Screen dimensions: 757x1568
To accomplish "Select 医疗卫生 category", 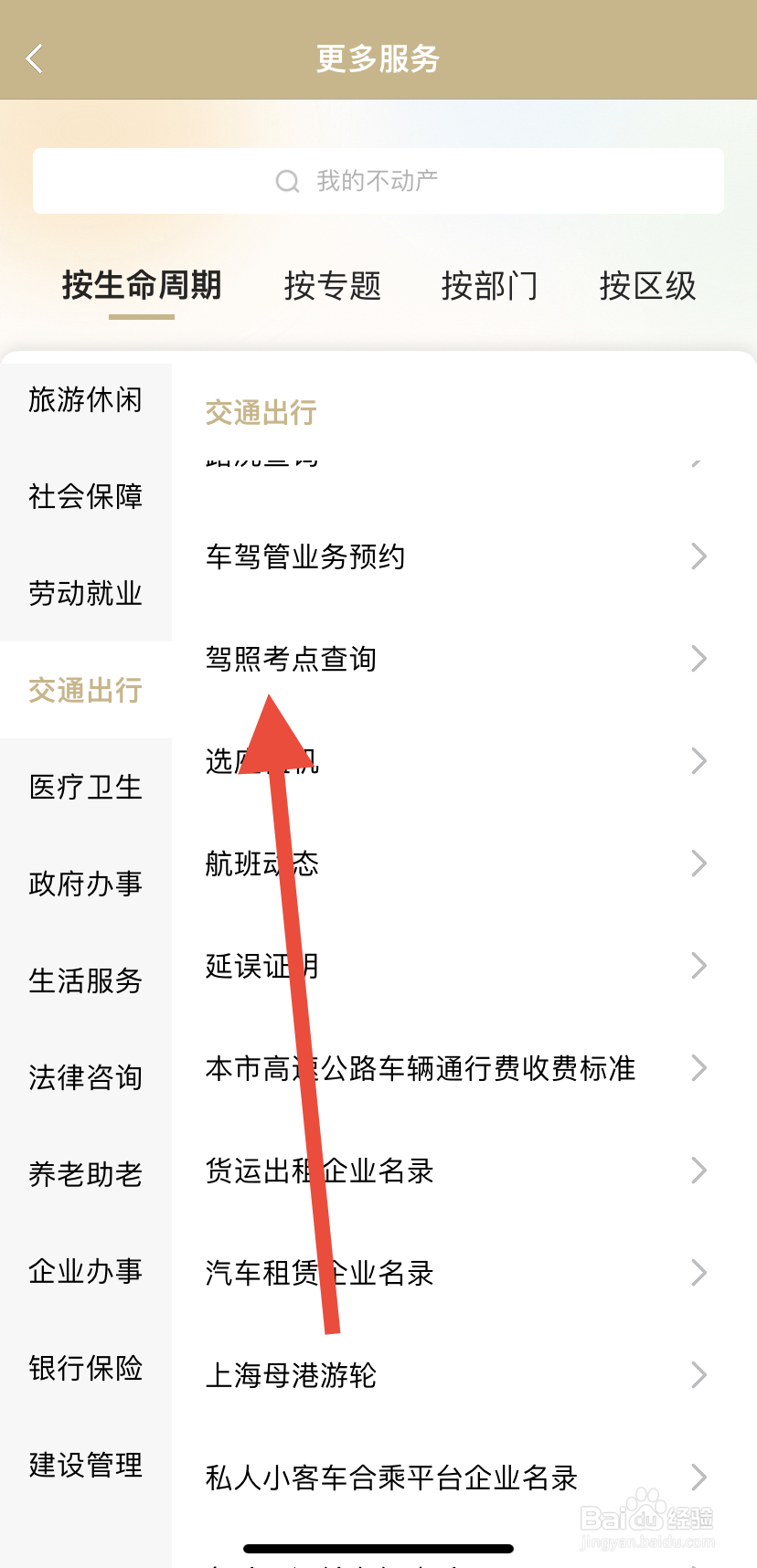I will coord(84,787).
